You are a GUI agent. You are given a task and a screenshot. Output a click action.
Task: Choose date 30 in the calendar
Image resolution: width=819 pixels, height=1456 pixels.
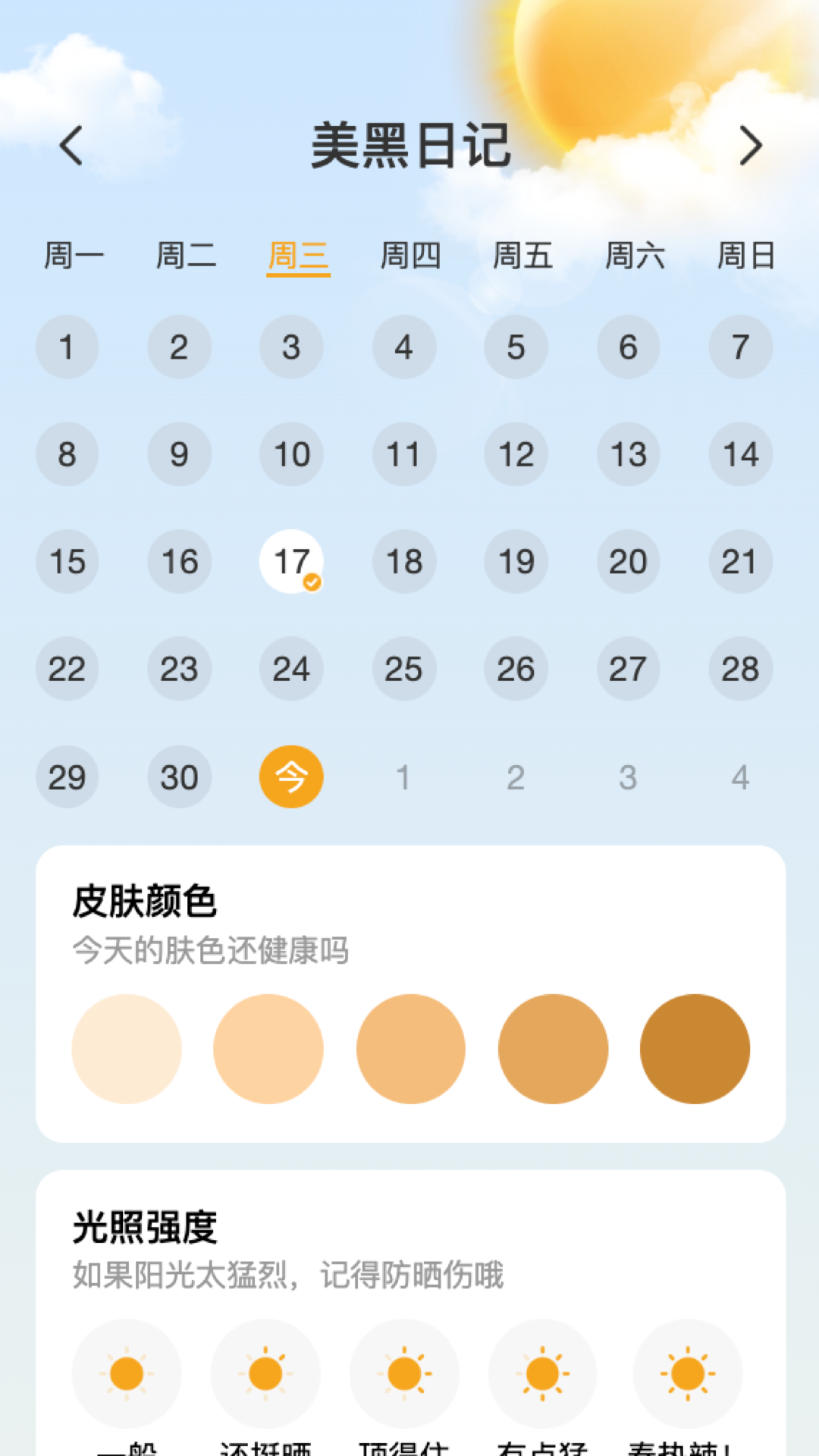180,777
